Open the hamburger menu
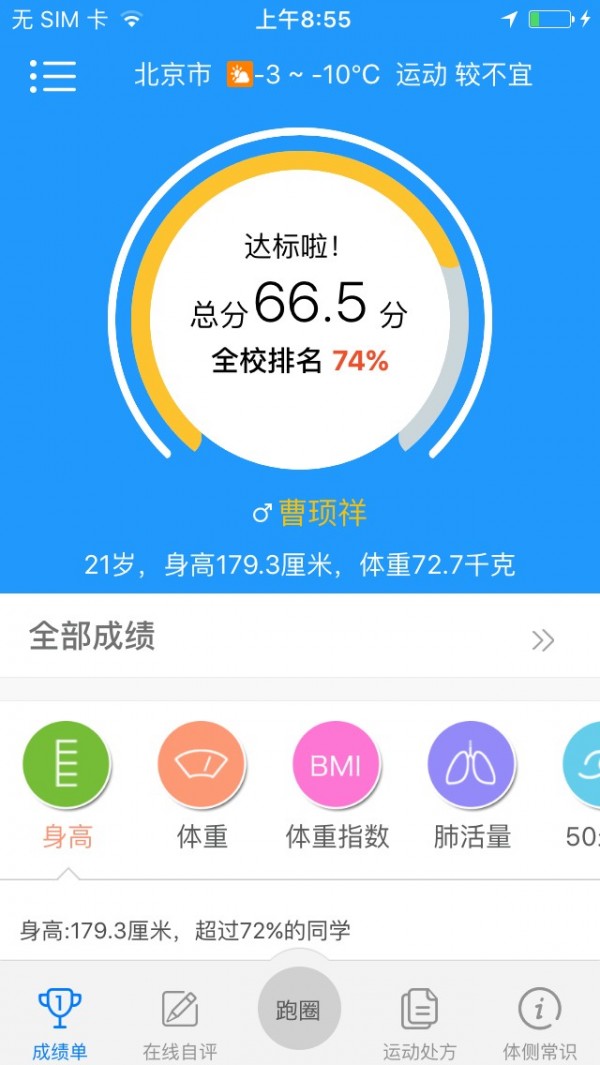This screenshot has height=1065, width=600. (53, 75)
